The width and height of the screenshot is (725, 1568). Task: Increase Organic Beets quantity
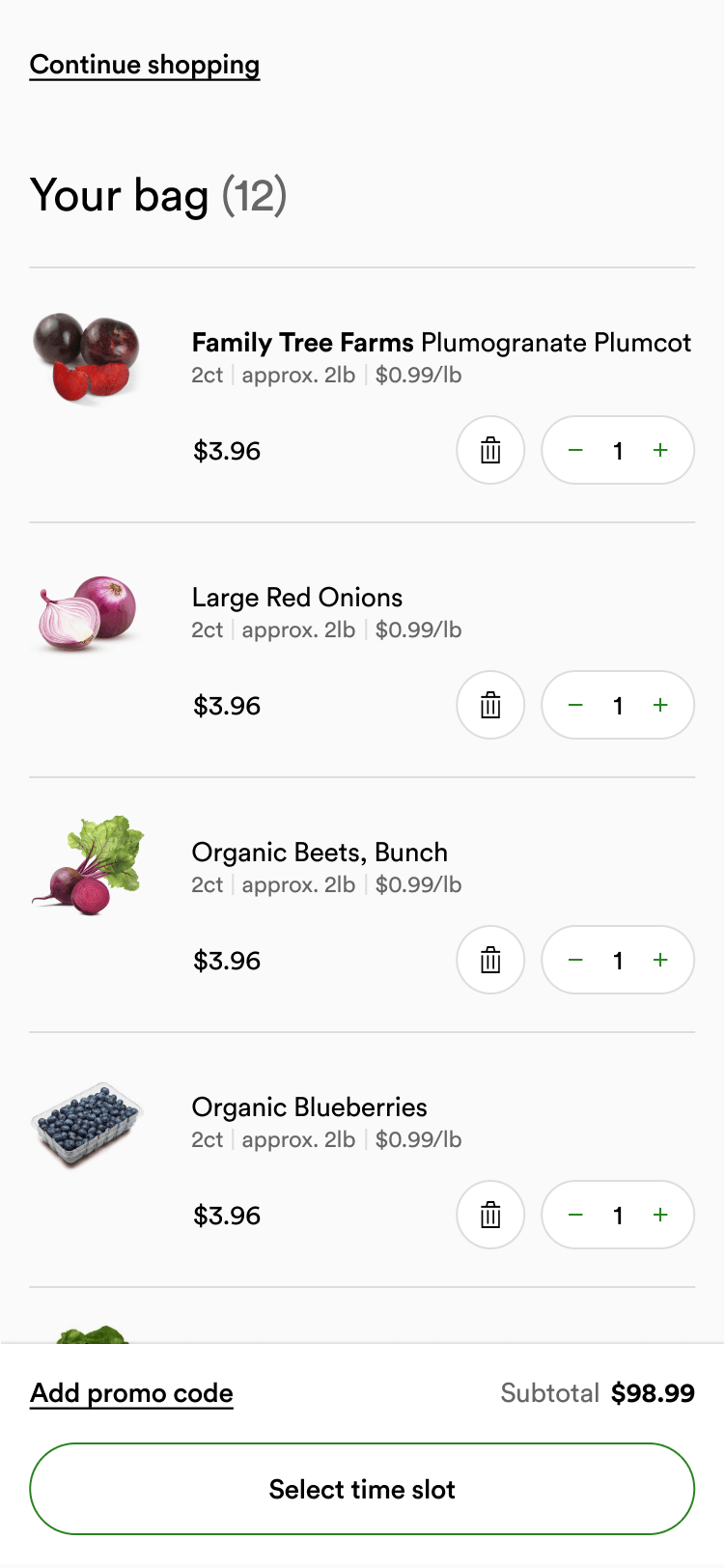[660, 960]
